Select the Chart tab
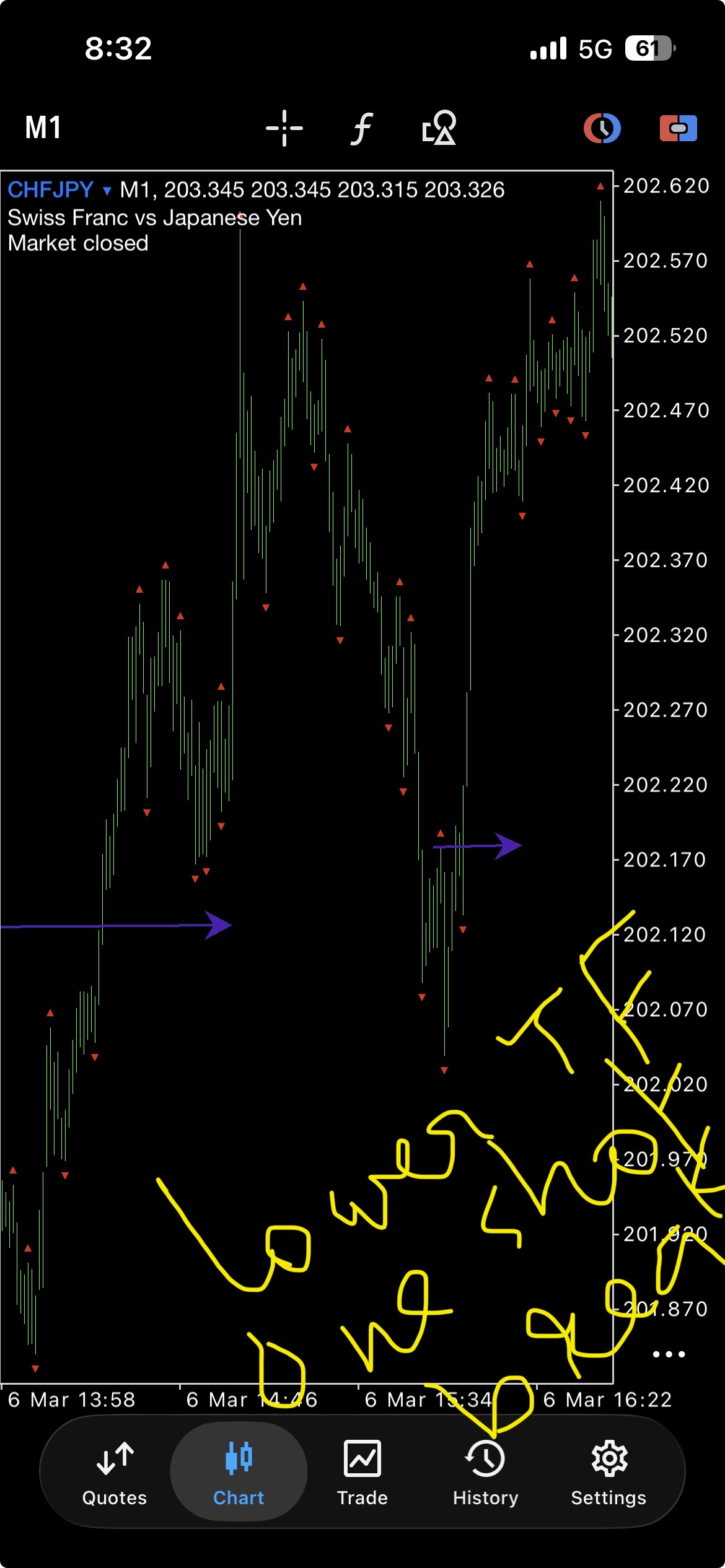The image size is (725, 1568). [x=239, y=1474]
